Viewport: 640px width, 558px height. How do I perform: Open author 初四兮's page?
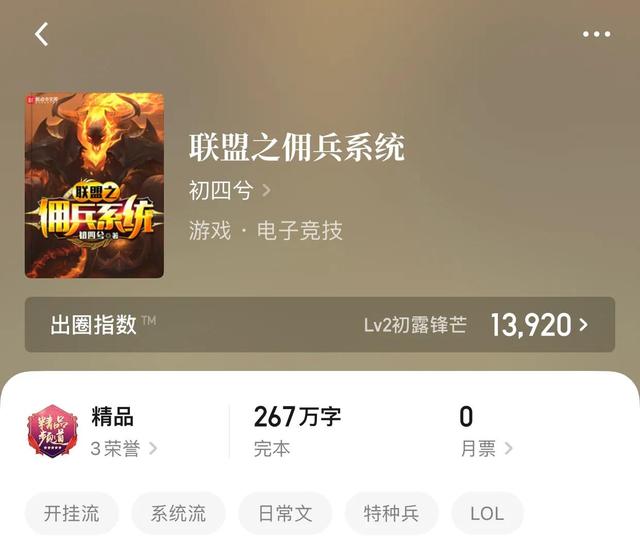[230, 190]
